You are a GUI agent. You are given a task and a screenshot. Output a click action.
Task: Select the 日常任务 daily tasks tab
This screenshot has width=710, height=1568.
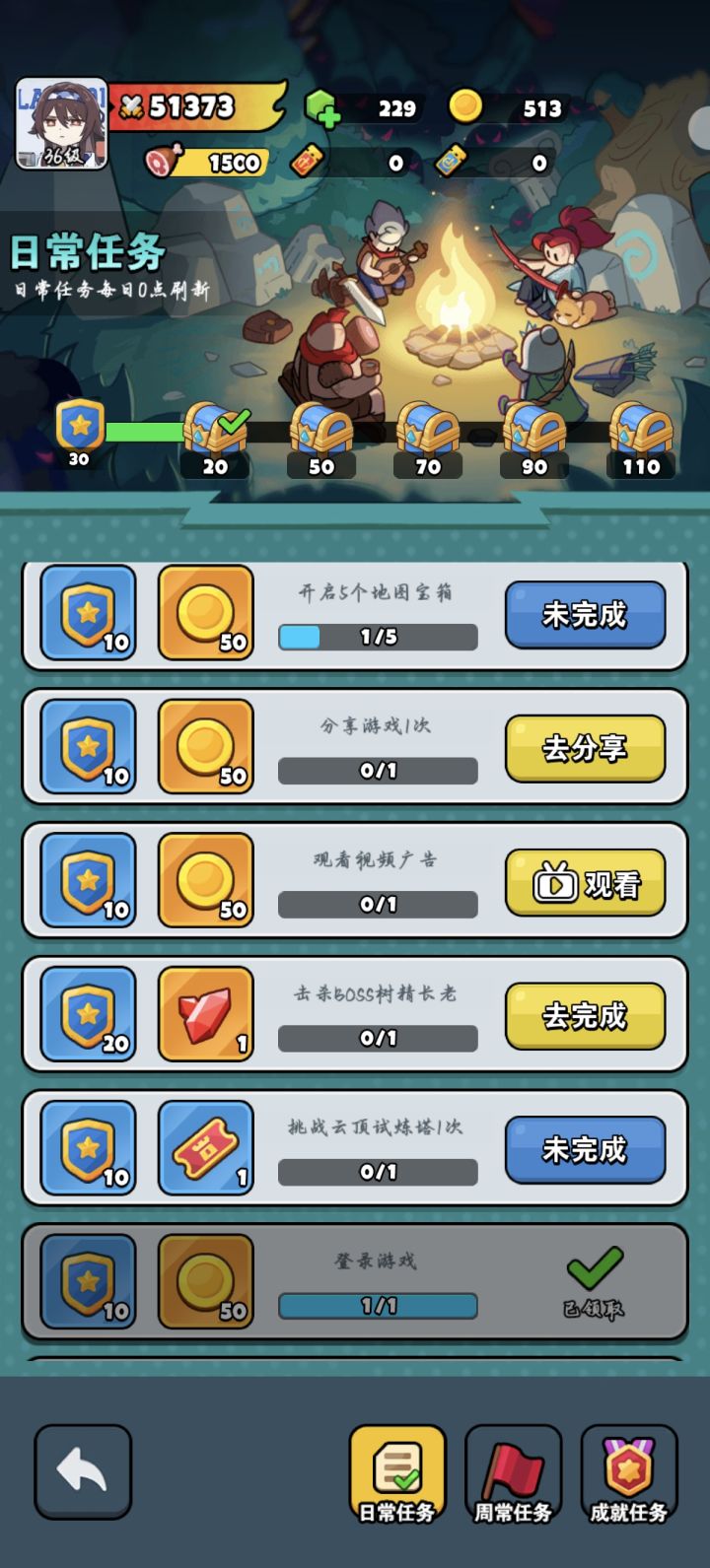pyautogui.click(x=399, y=1475)
